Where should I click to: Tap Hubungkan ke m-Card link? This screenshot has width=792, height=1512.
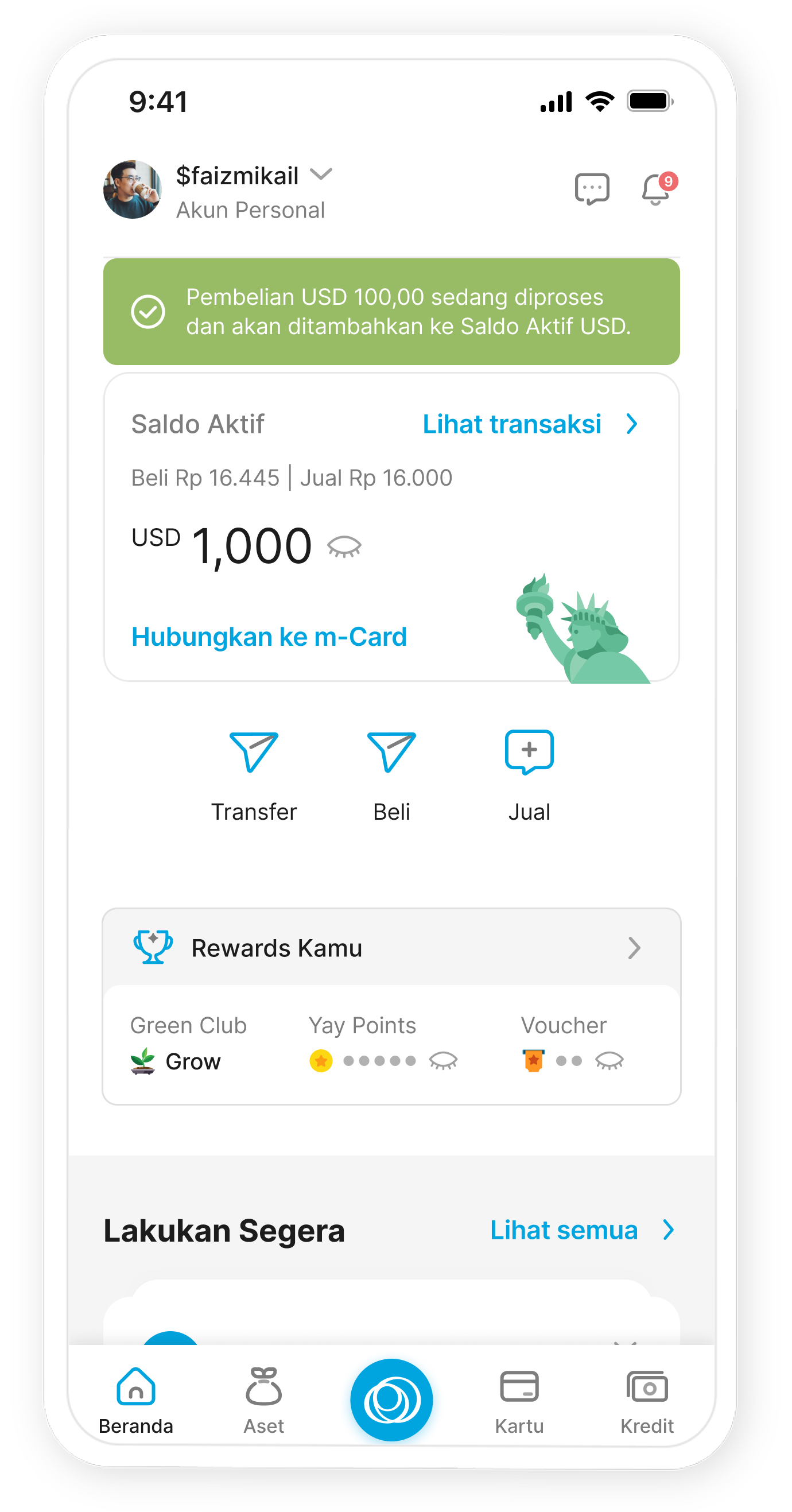[269, 637]
